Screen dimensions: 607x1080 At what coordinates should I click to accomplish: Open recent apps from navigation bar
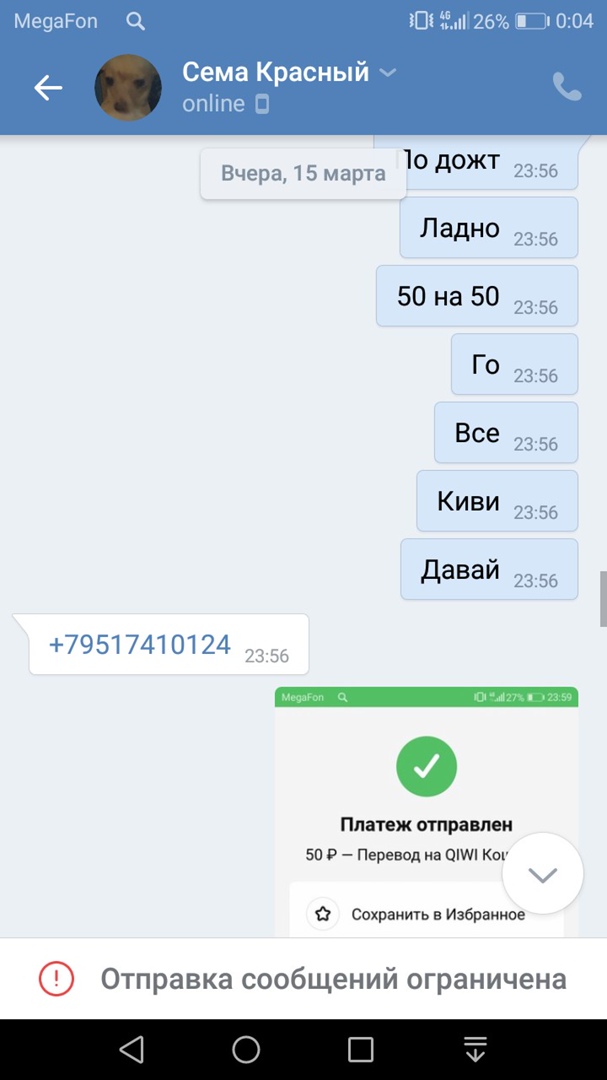tap(360, 1049)
